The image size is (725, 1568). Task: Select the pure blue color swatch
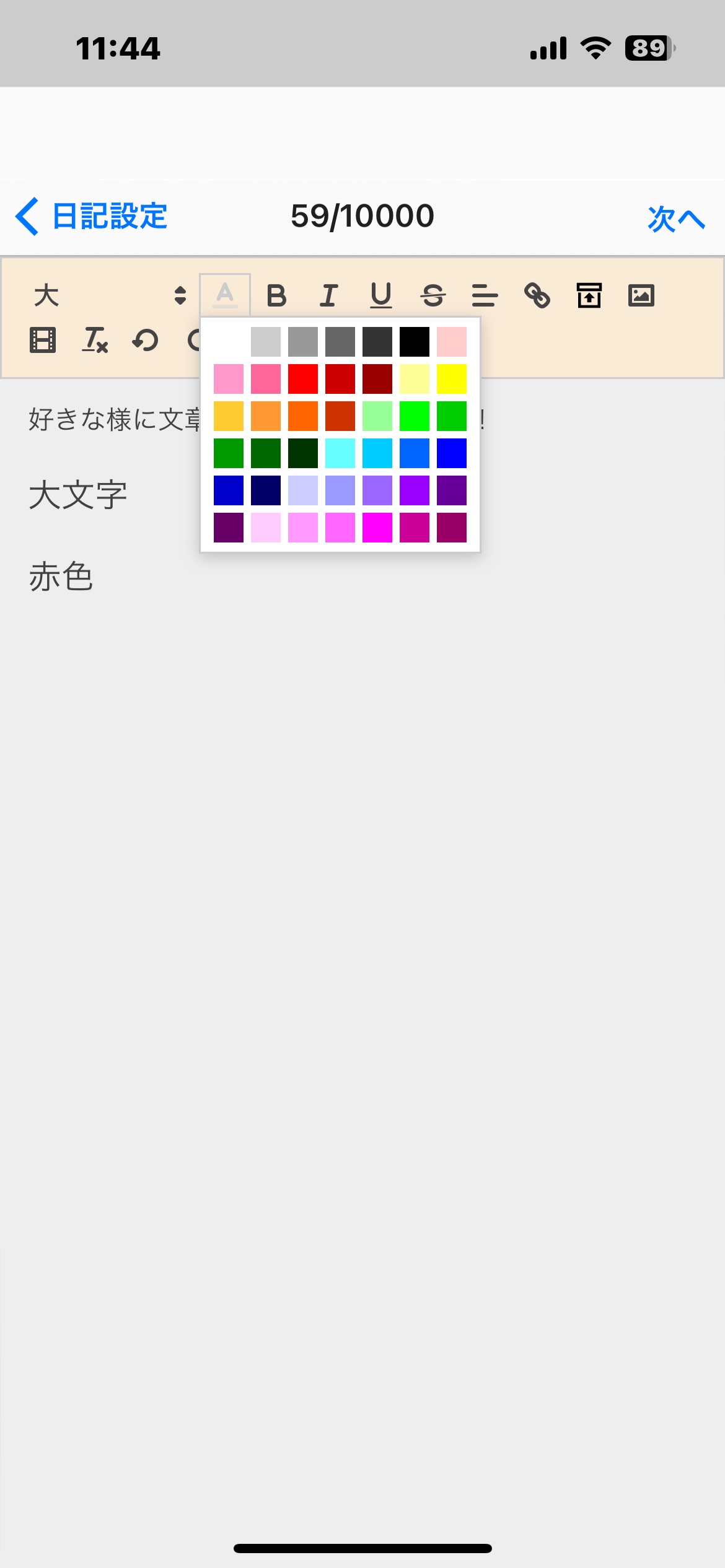tap(452, 453)
